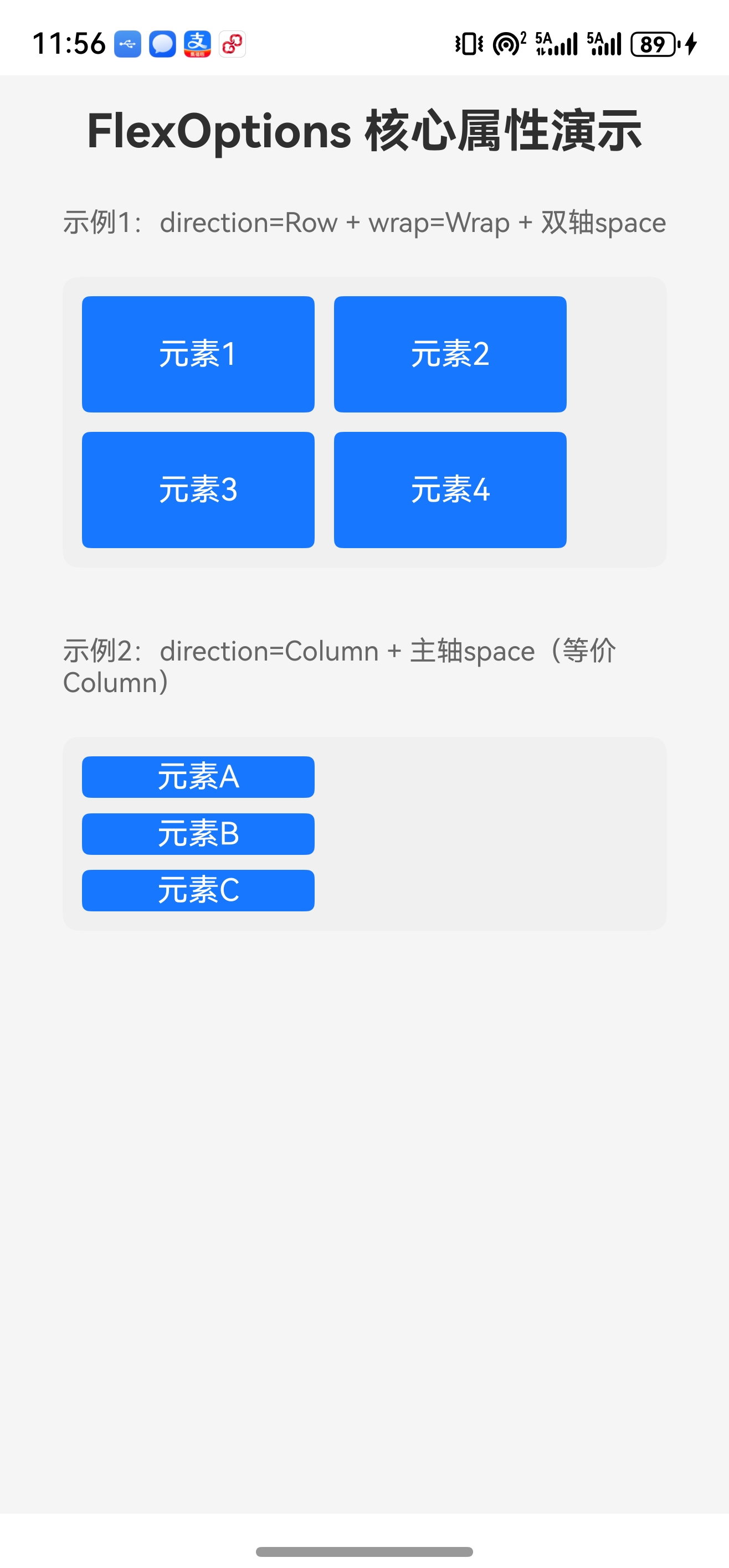Screen dimensions: 729x1568
Task: Tap the personal hotspot status icon
Action: 507,43
